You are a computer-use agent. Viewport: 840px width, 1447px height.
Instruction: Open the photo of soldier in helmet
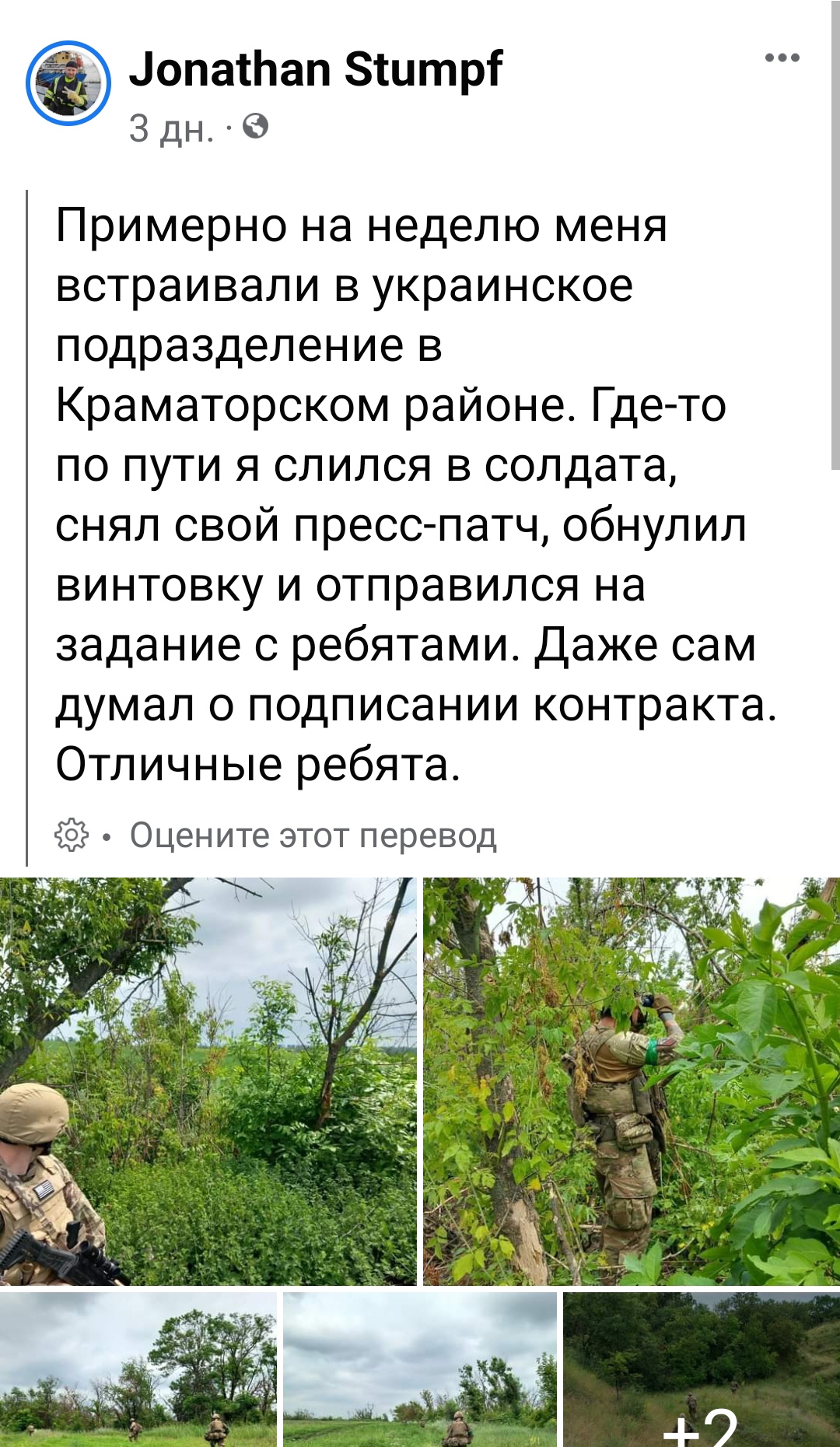208,1081
